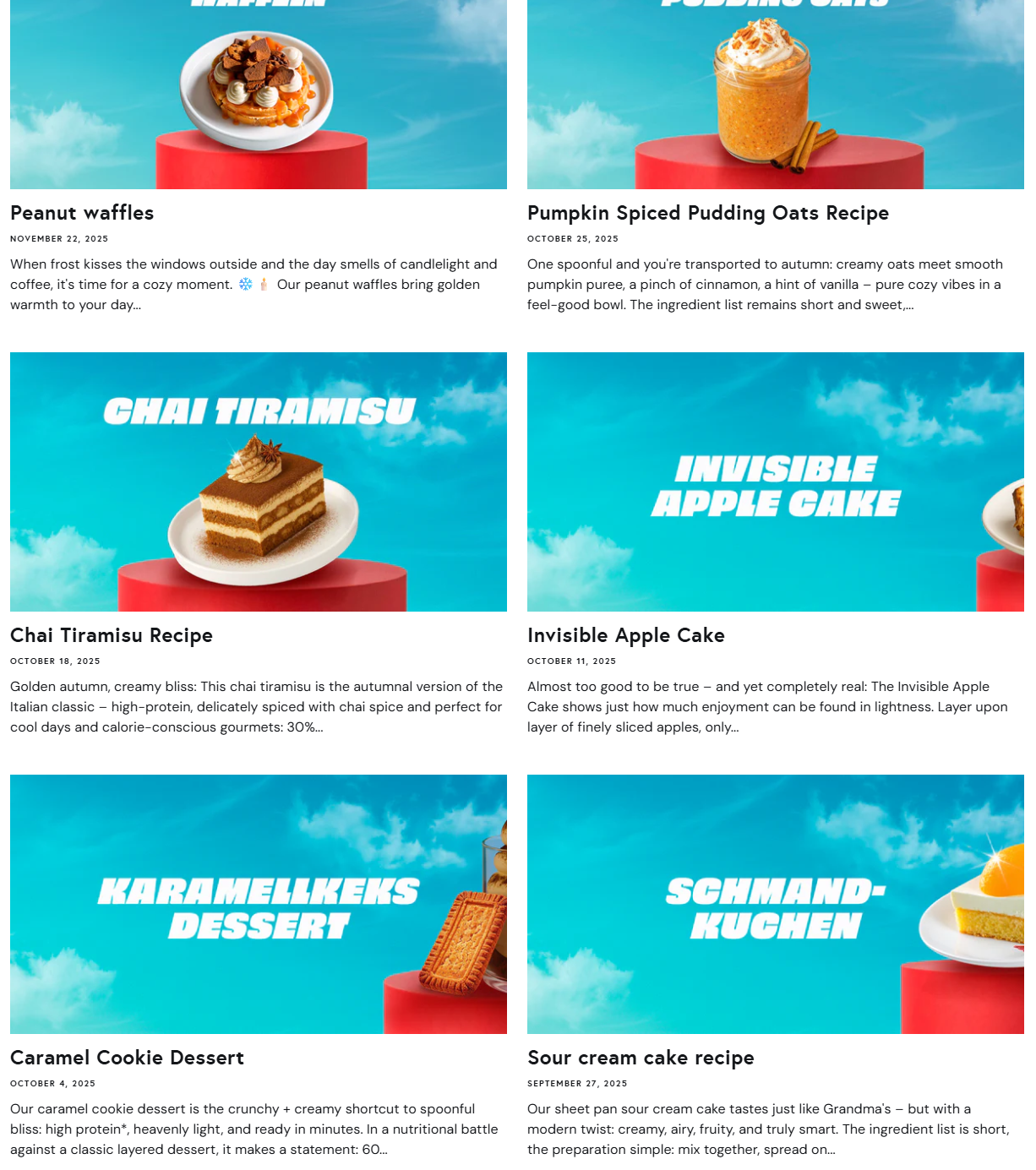Open the Peanut waffles recipe image

(258, 93)
